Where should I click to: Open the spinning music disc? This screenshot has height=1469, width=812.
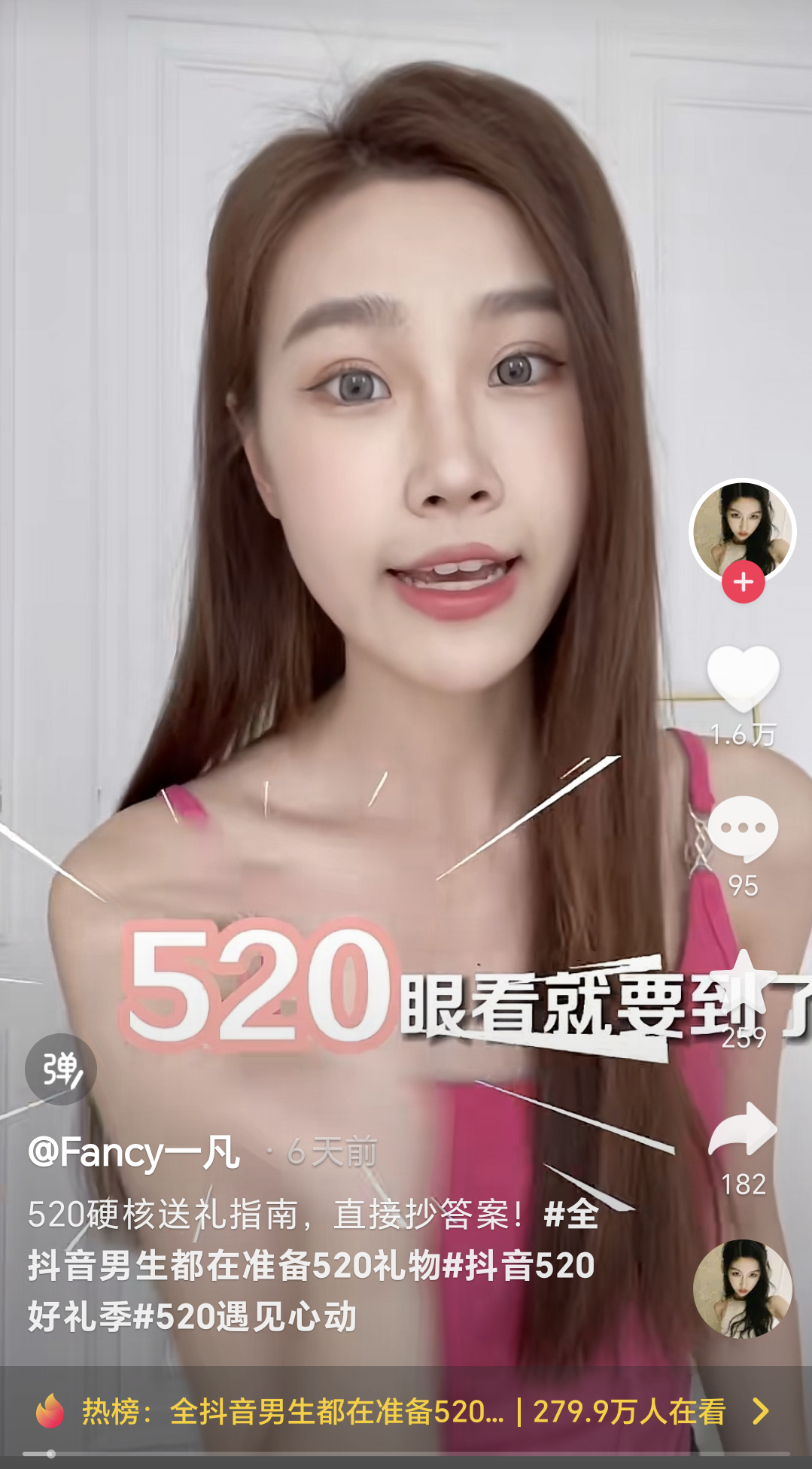coord(743,1288)
